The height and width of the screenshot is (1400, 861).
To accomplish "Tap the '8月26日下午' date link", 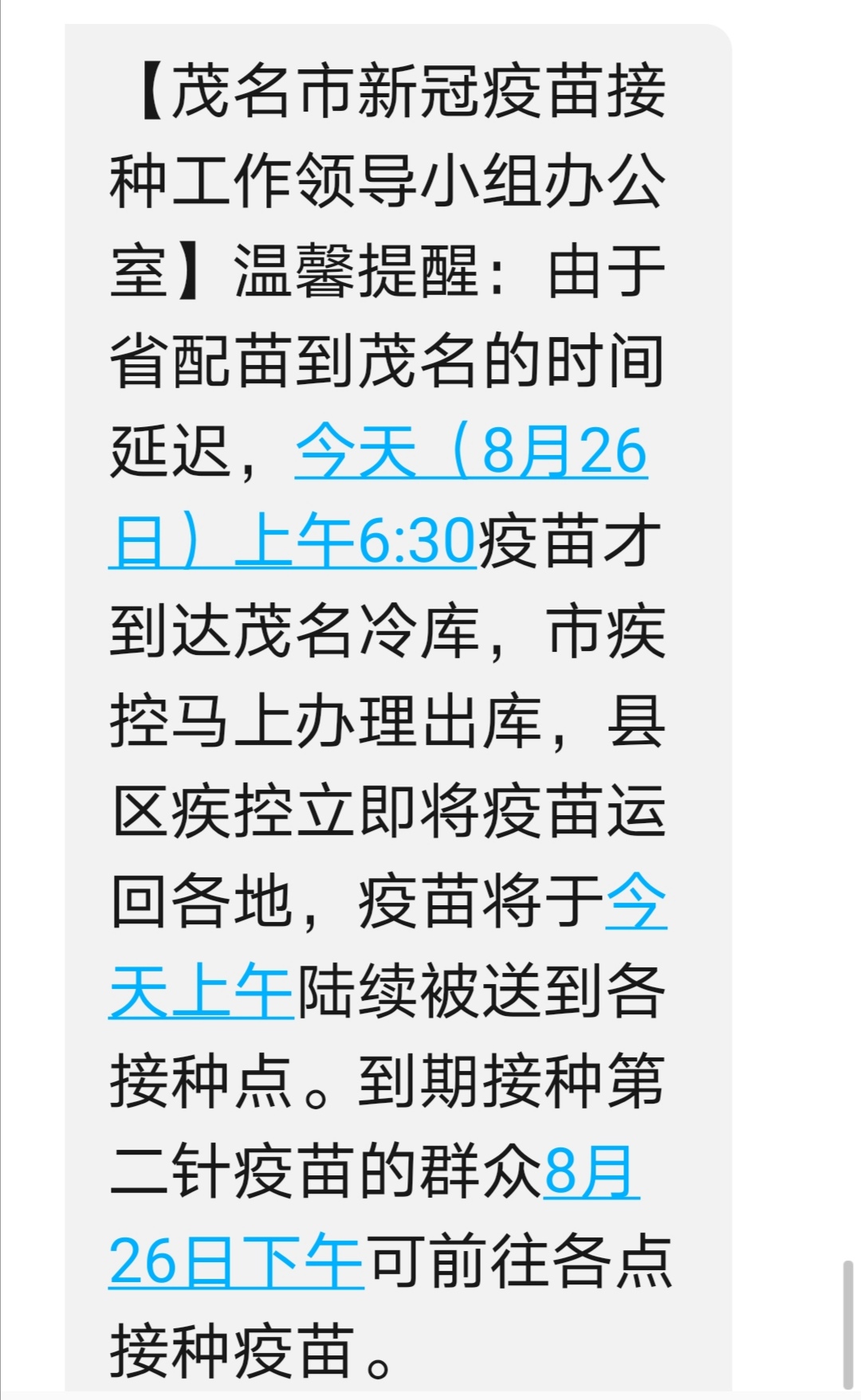I will click(236, 1262).
